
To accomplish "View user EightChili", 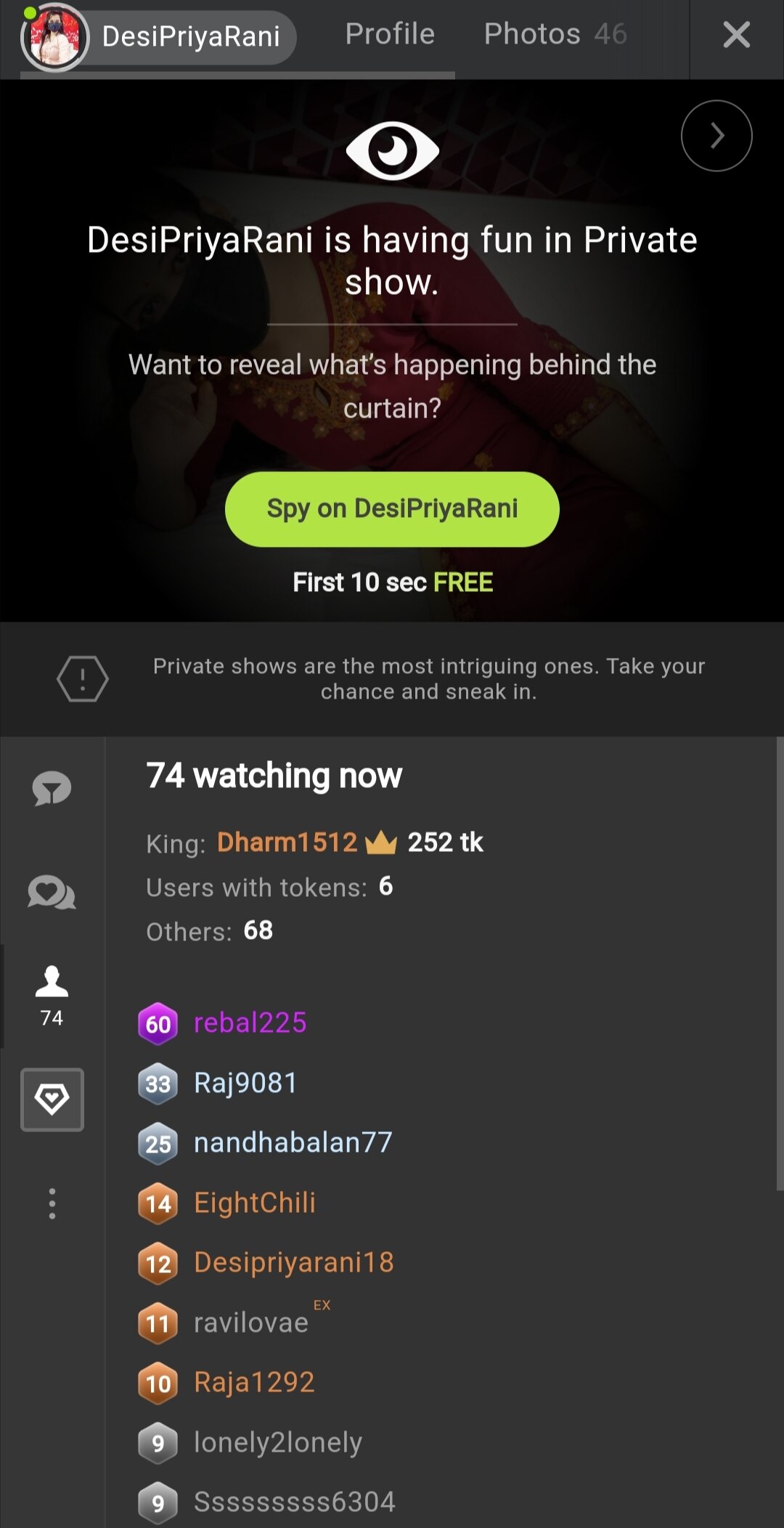I will pyautogui.click(x=255, y=1203).
